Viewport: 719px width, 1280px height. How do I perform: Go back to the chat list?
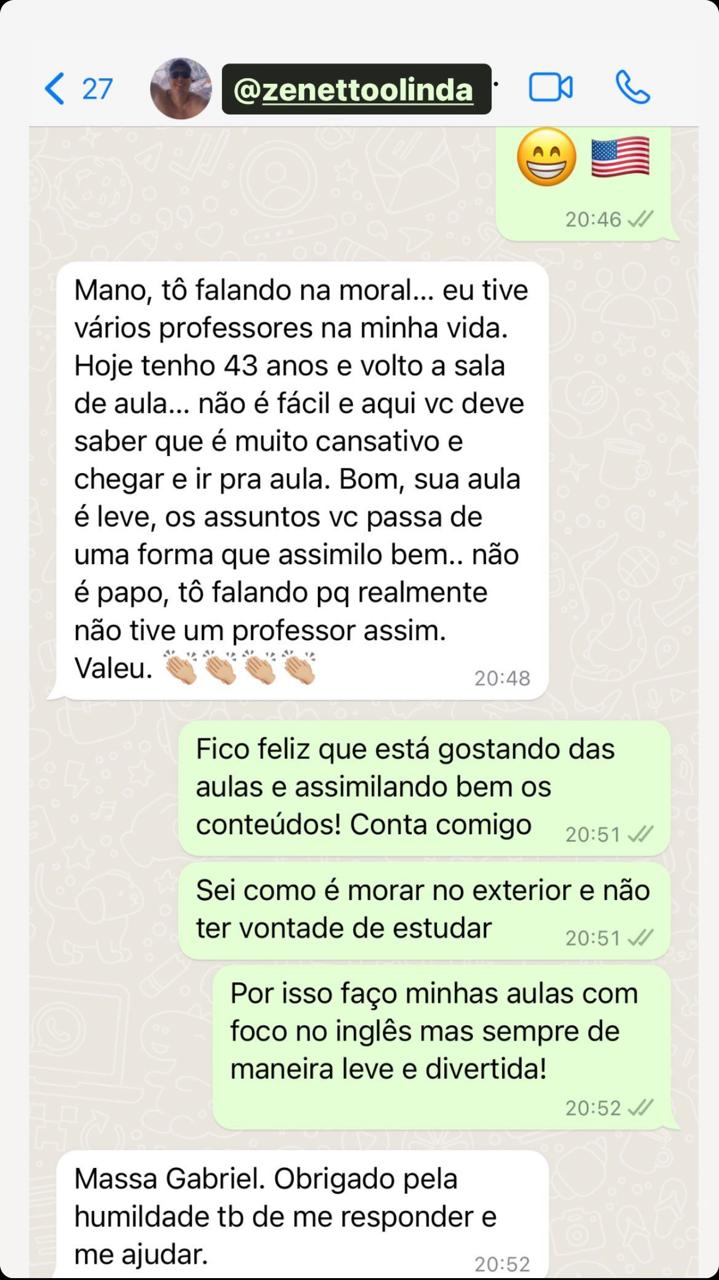(57, 89)
